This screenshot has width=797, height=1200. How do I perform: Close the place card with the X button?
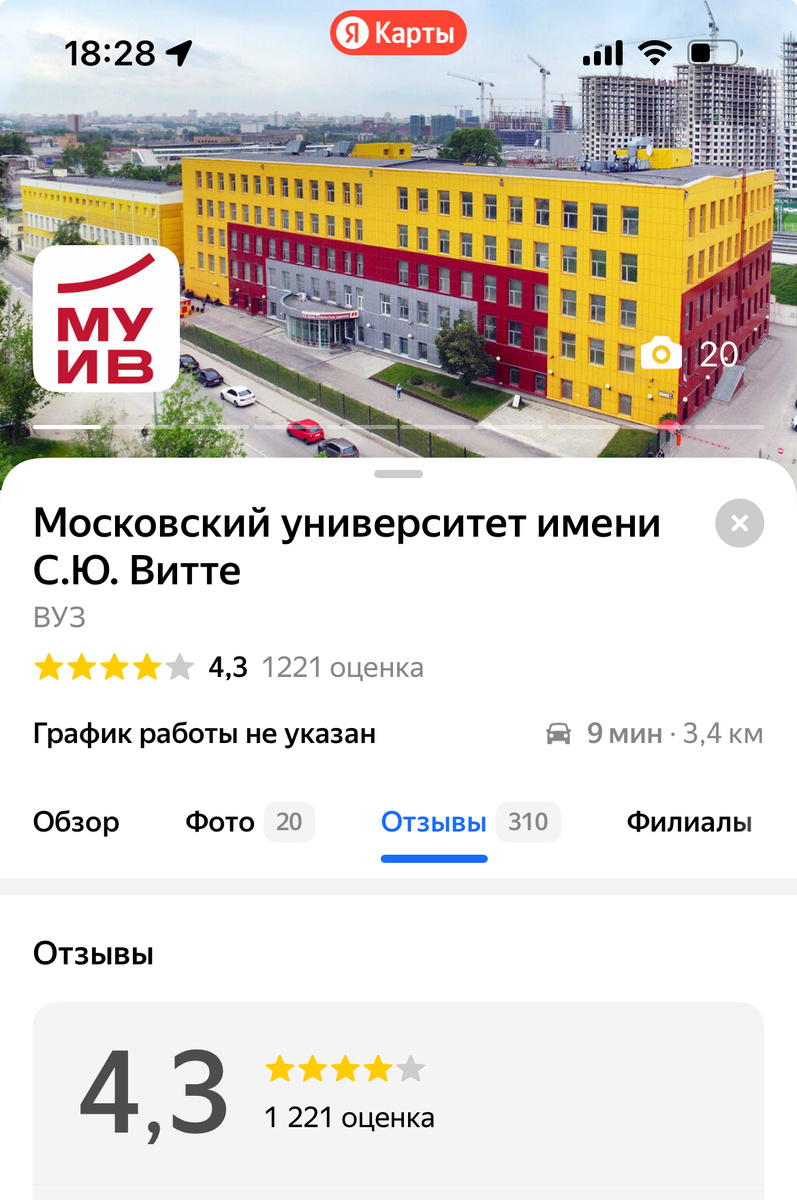pos(738,523)
